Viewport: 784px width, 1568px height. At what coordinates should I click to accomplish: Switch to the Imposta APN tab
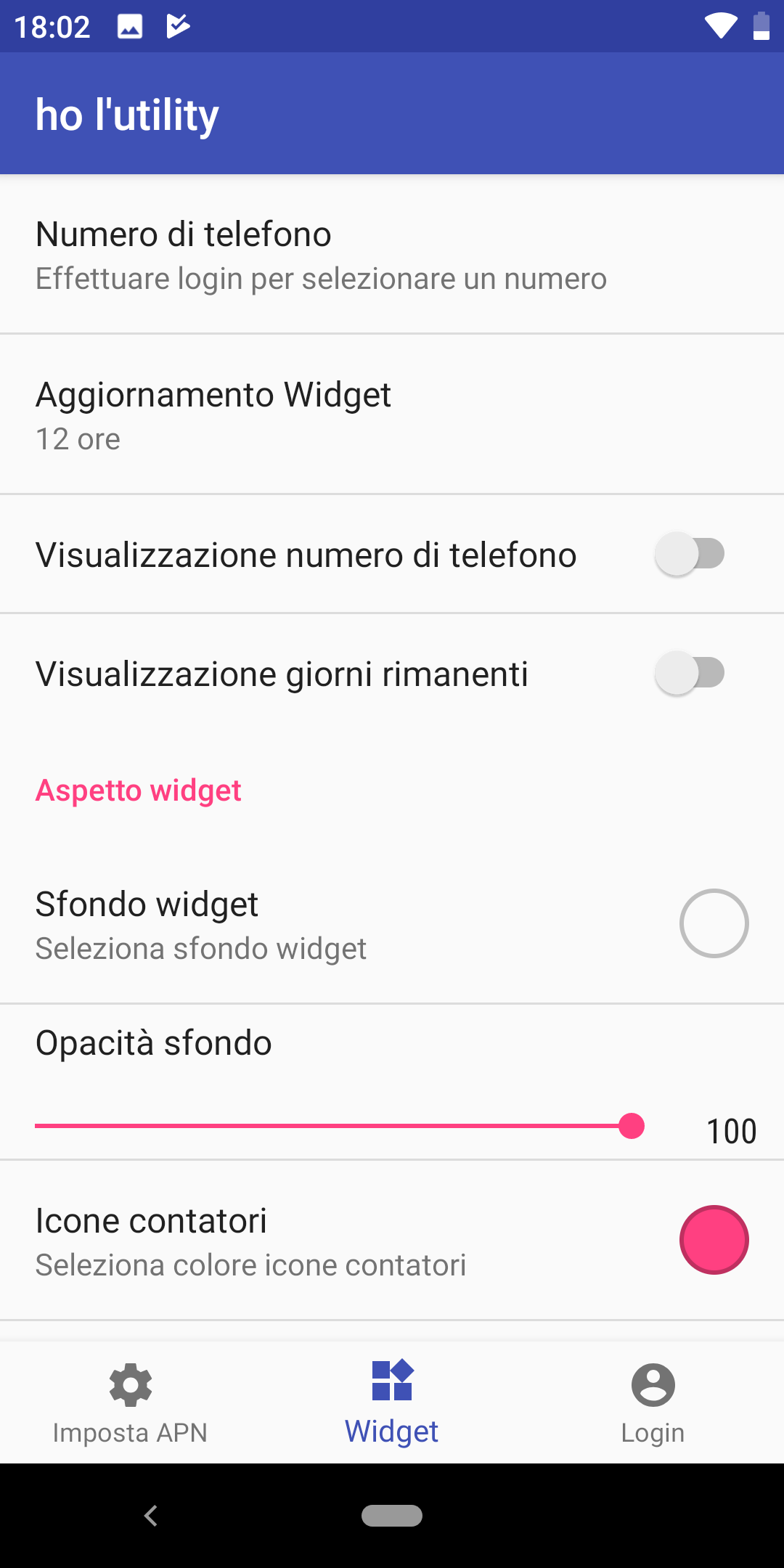click(131, 1402)
